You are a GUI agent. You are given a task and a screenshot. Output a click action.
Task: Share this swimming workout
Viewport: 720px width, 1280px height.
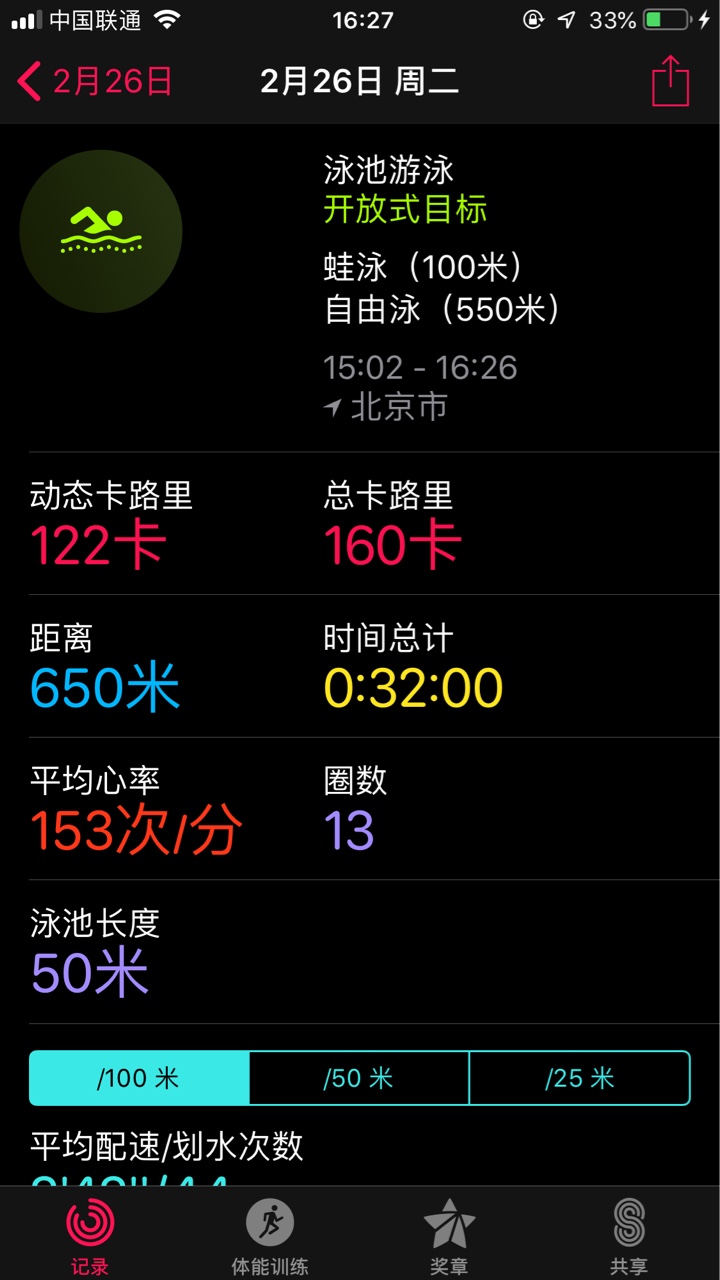coord(670,80)
